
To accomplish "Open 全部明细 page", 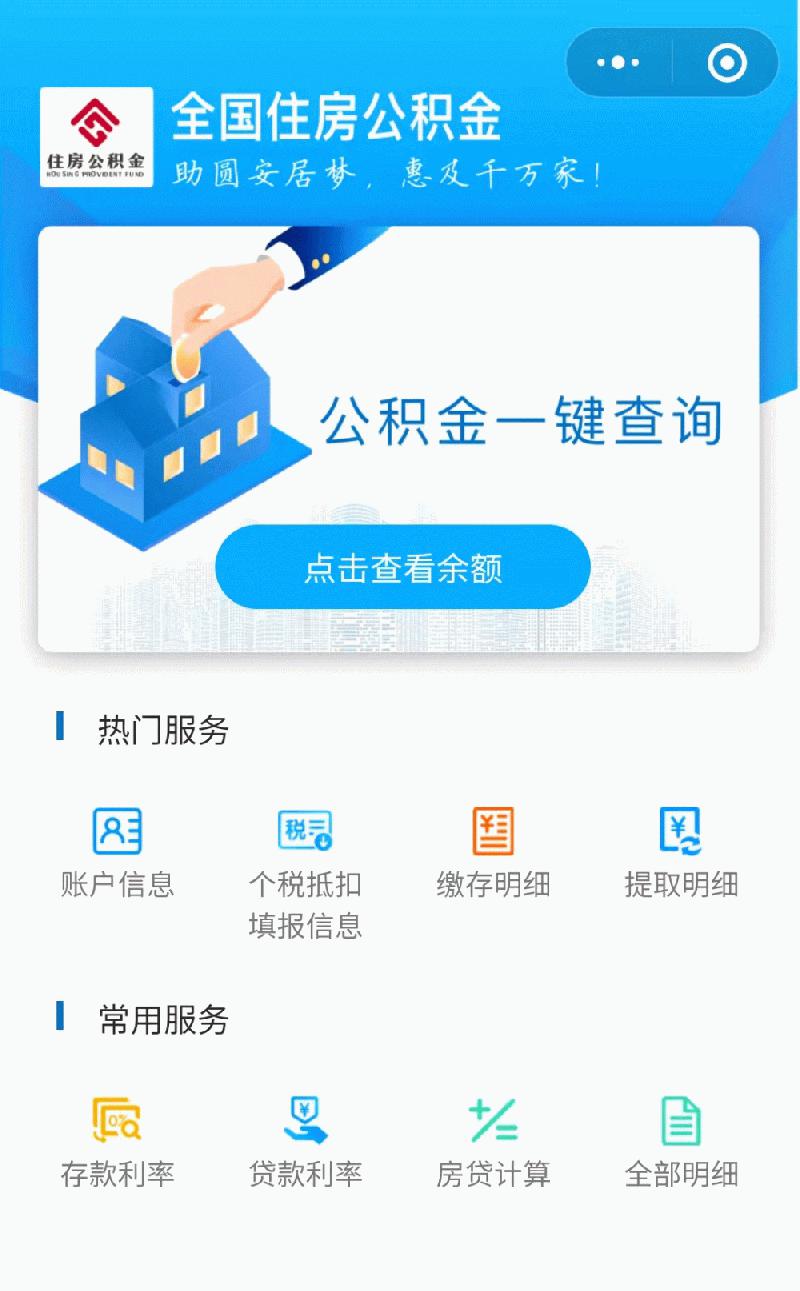I will point(681,1141).
